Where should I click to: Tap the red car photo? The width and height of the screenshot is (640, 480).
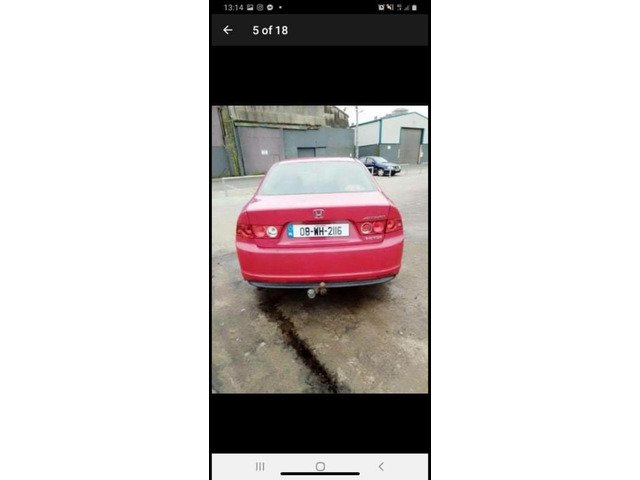pyautogui.click(x=320, y=249)
